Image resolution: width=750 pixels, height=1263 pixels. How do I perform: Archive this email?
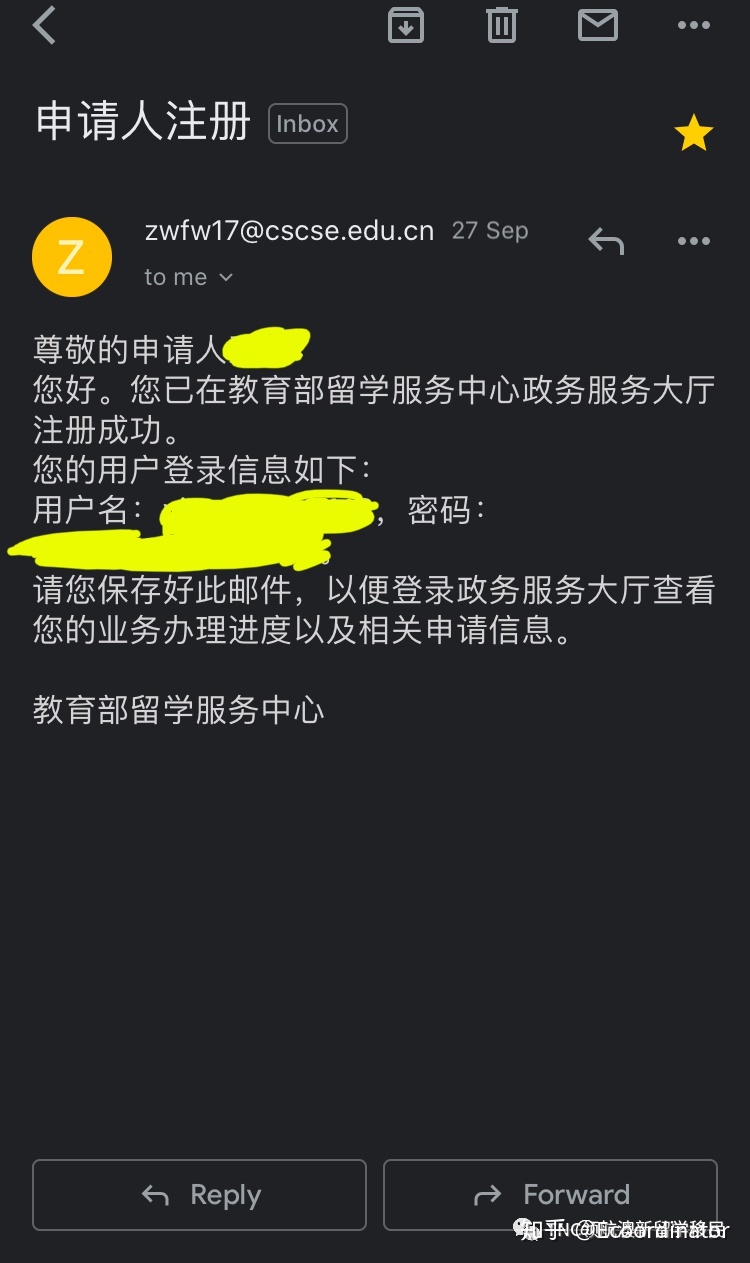point(405,25)
